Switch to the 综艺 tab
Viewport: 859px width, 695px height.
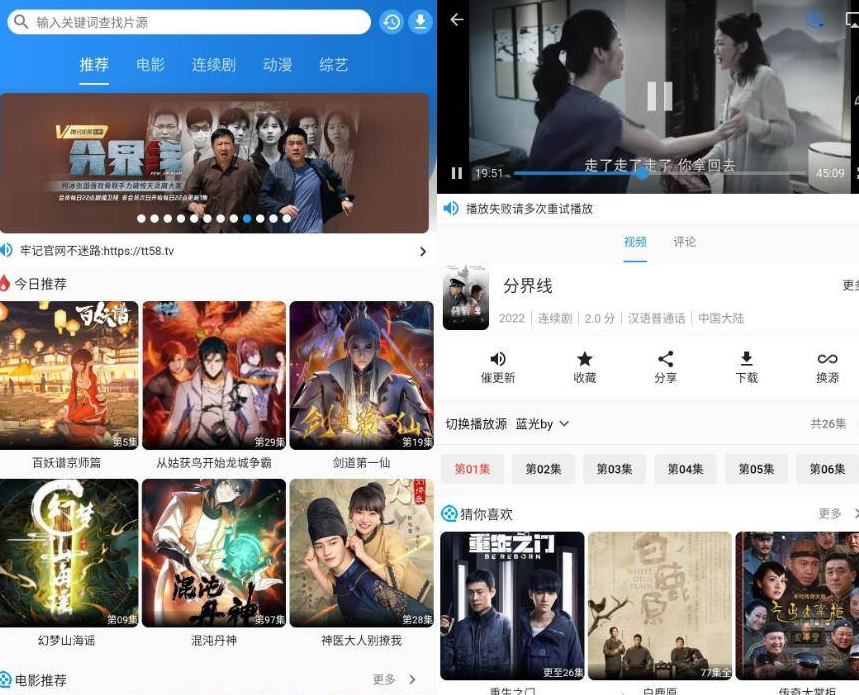(x=334, y=65)
